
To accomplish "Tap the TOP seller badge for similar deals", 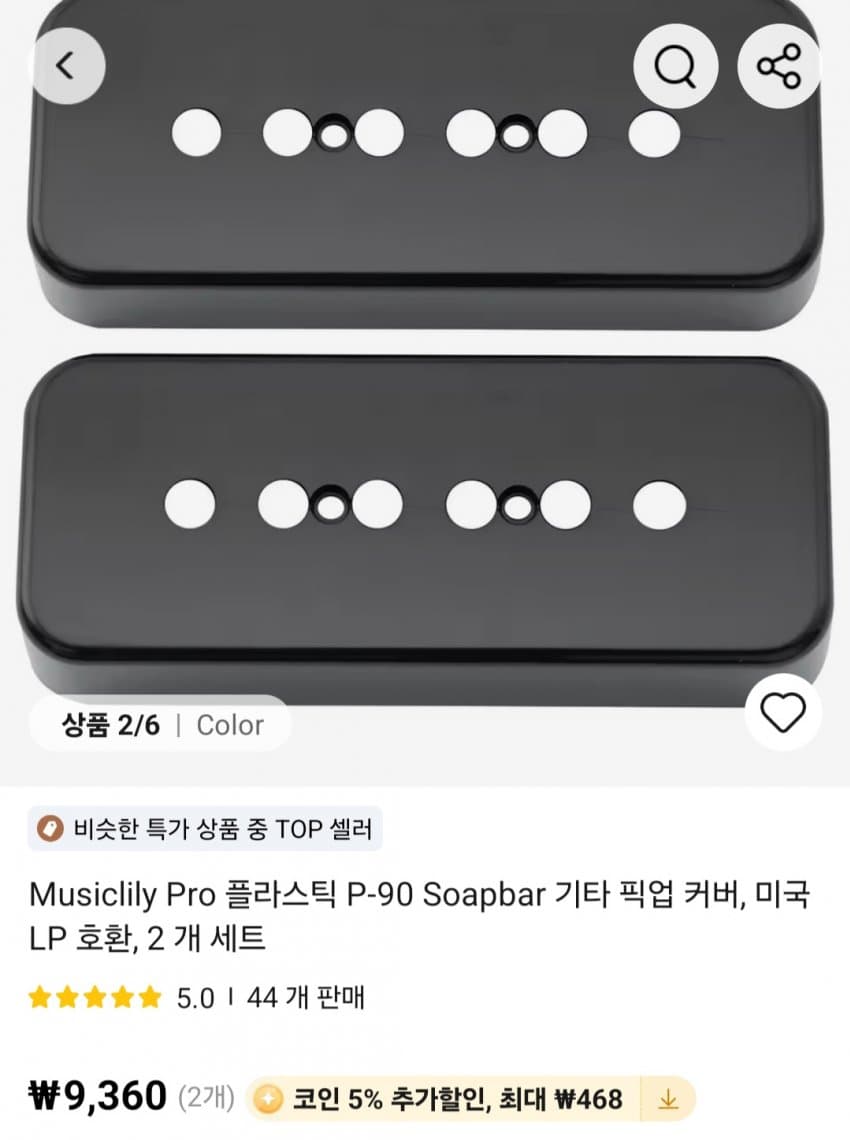I will tap(205, 828).
